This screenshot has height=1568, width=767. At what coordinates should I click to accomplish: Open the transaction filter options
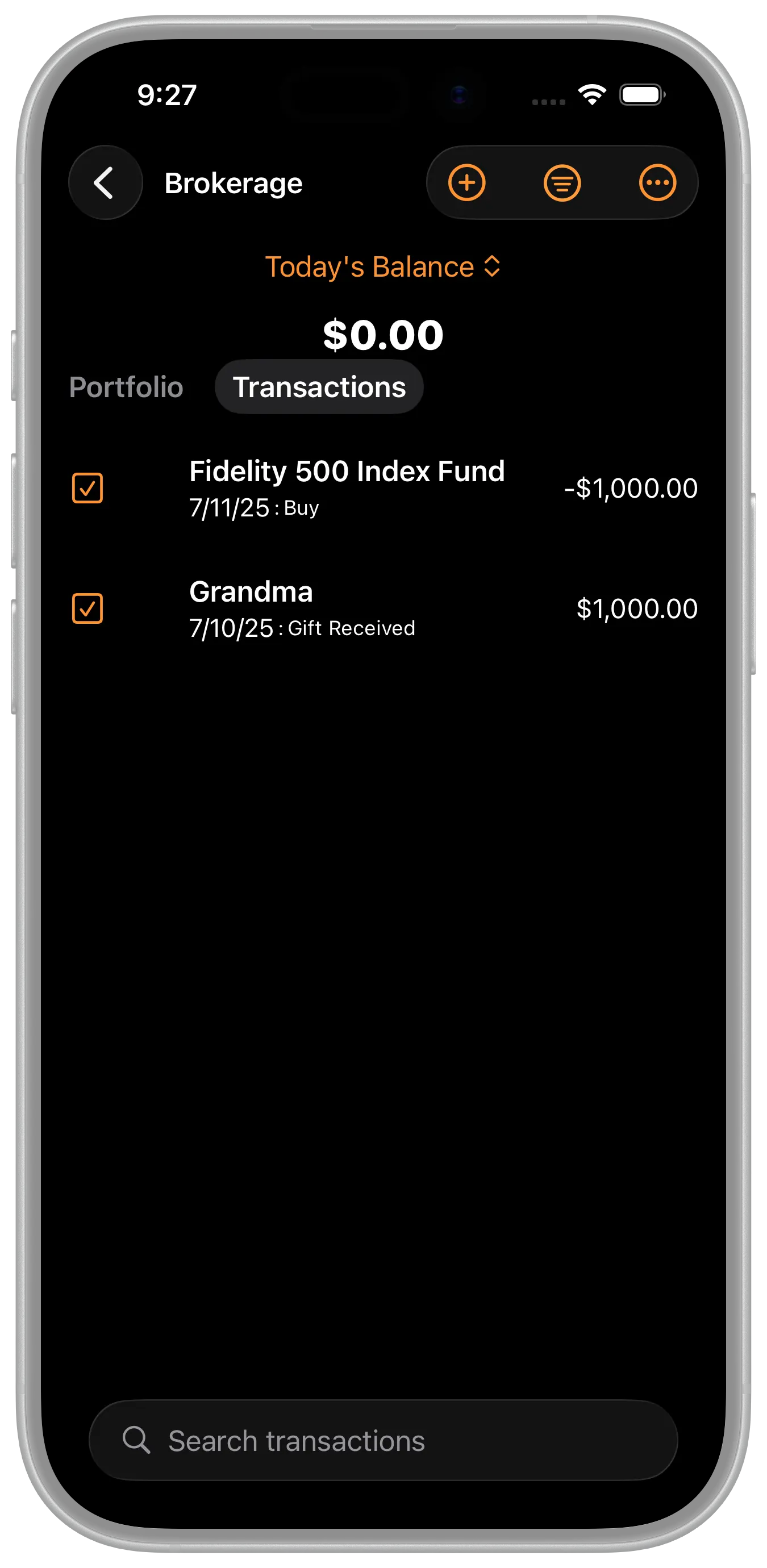(x=562, y=182)
